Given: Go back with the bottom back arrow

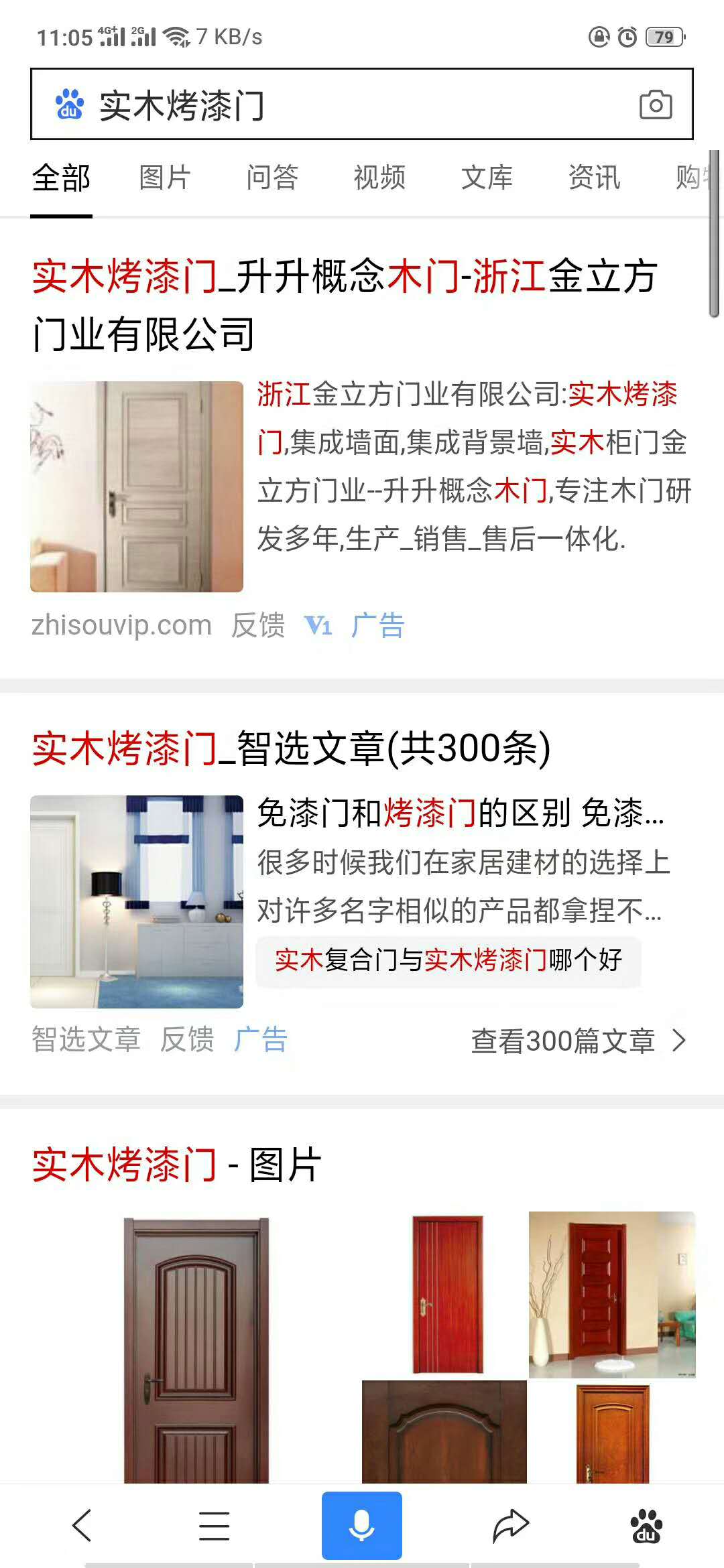Looking at the screenshot, I should (x=82, y=1526).
